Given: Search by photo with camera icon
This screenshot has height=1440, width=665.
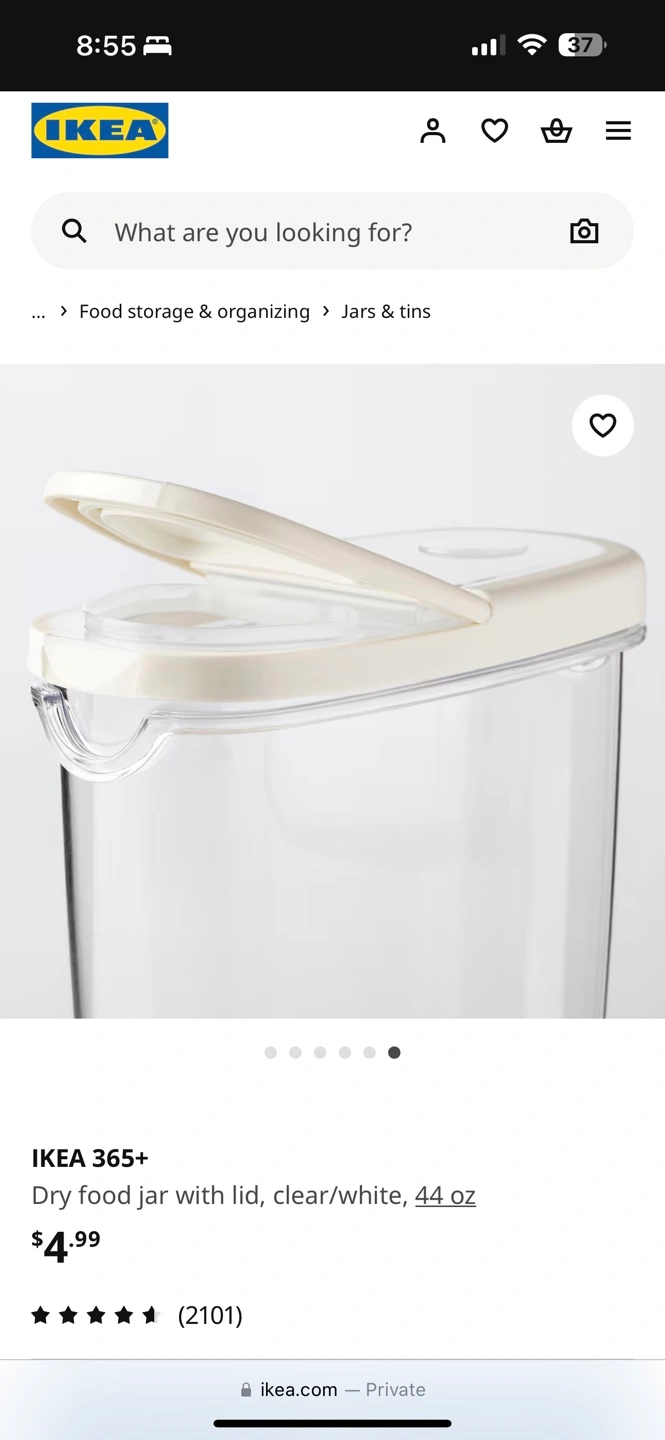Looking at the screenshot, I should (584, 232).
